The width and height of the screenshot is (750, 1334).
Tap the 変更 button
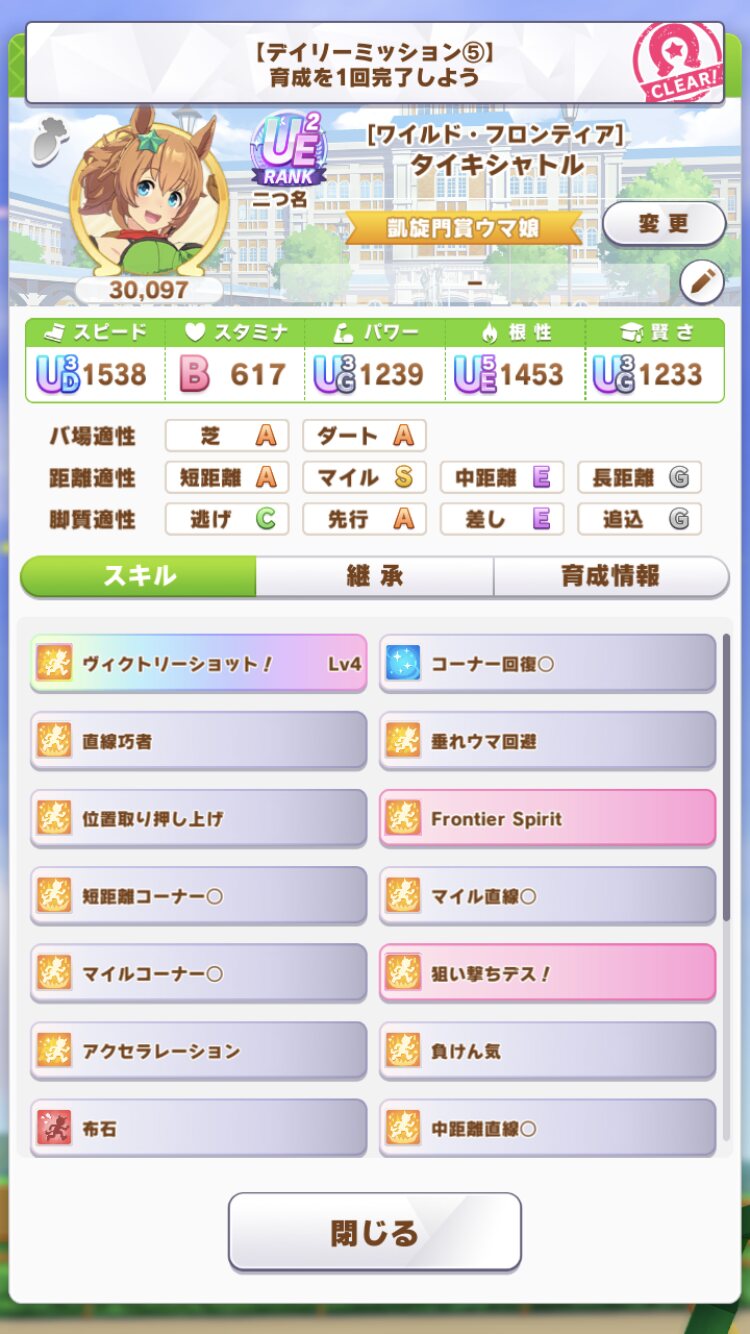[663, 223]
